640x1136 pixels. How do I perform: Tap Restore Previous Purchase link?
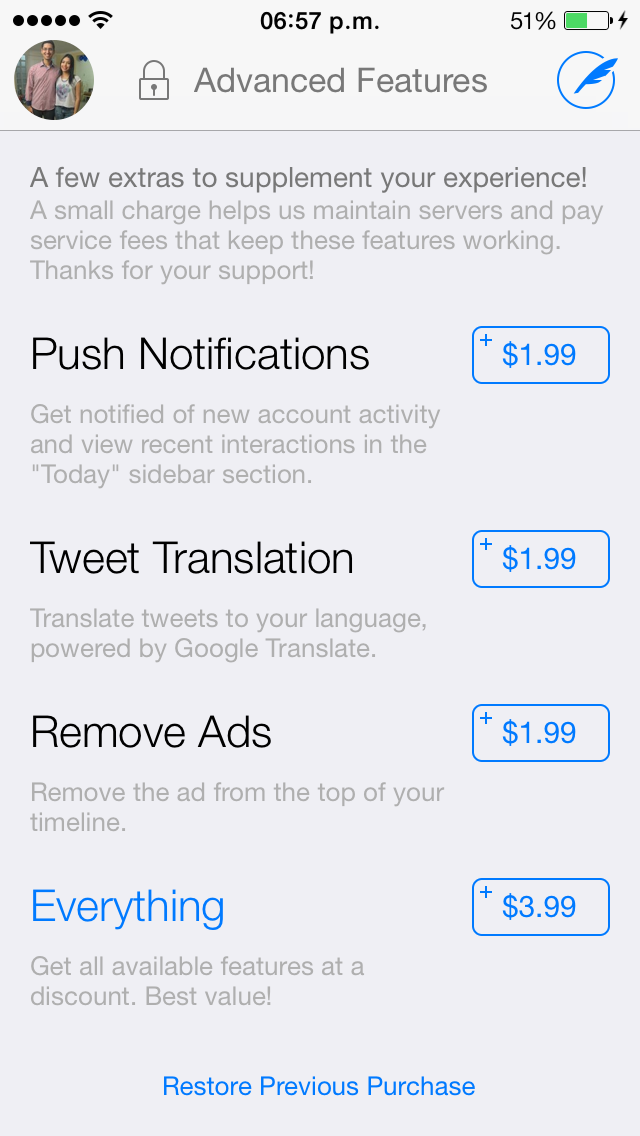tap(319, 1086)
